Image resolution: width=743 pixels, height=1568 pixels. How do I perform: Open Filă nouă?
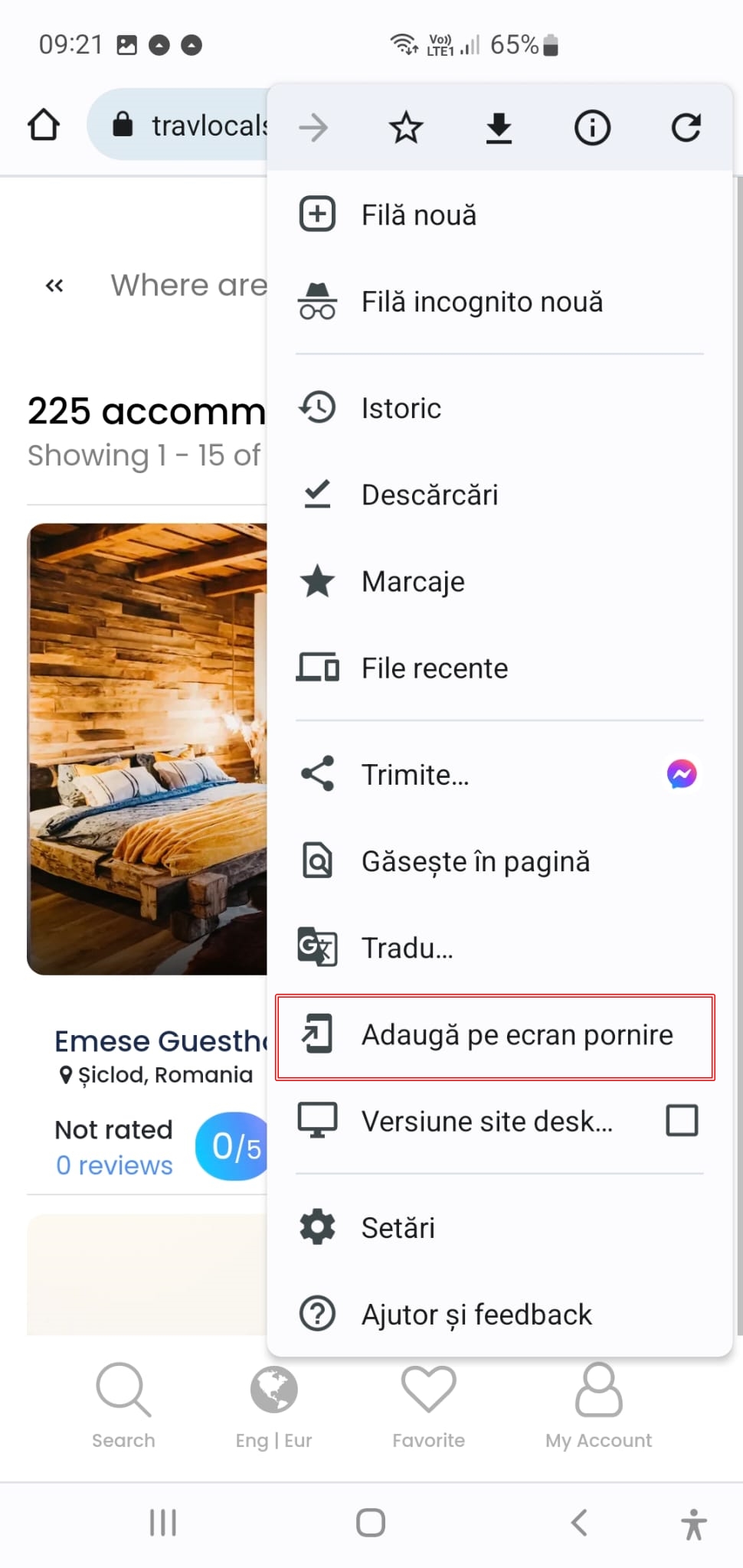click(499, 215)
